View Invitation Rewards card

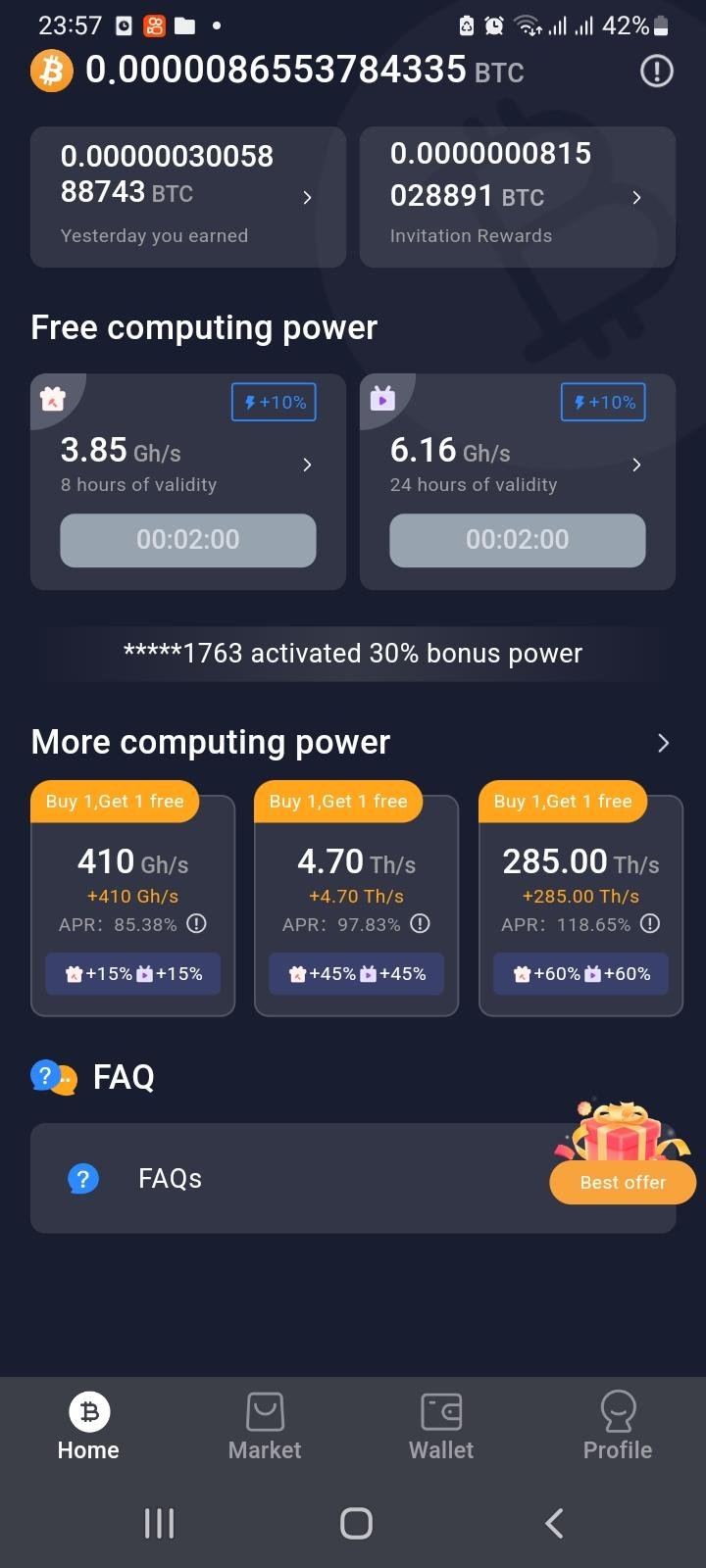[x=517, y=197]
